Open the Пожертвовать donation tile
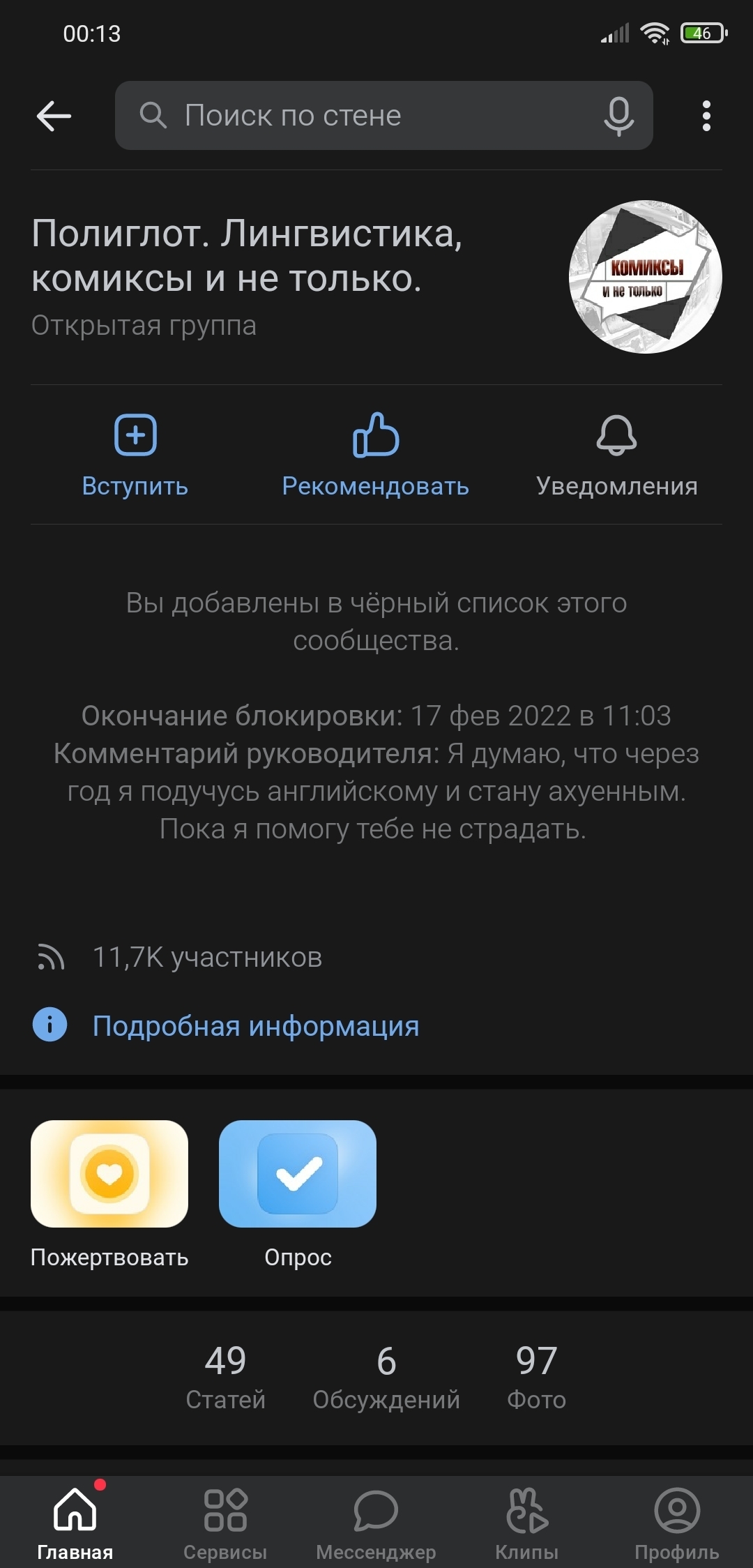 tap(109, 1174)
